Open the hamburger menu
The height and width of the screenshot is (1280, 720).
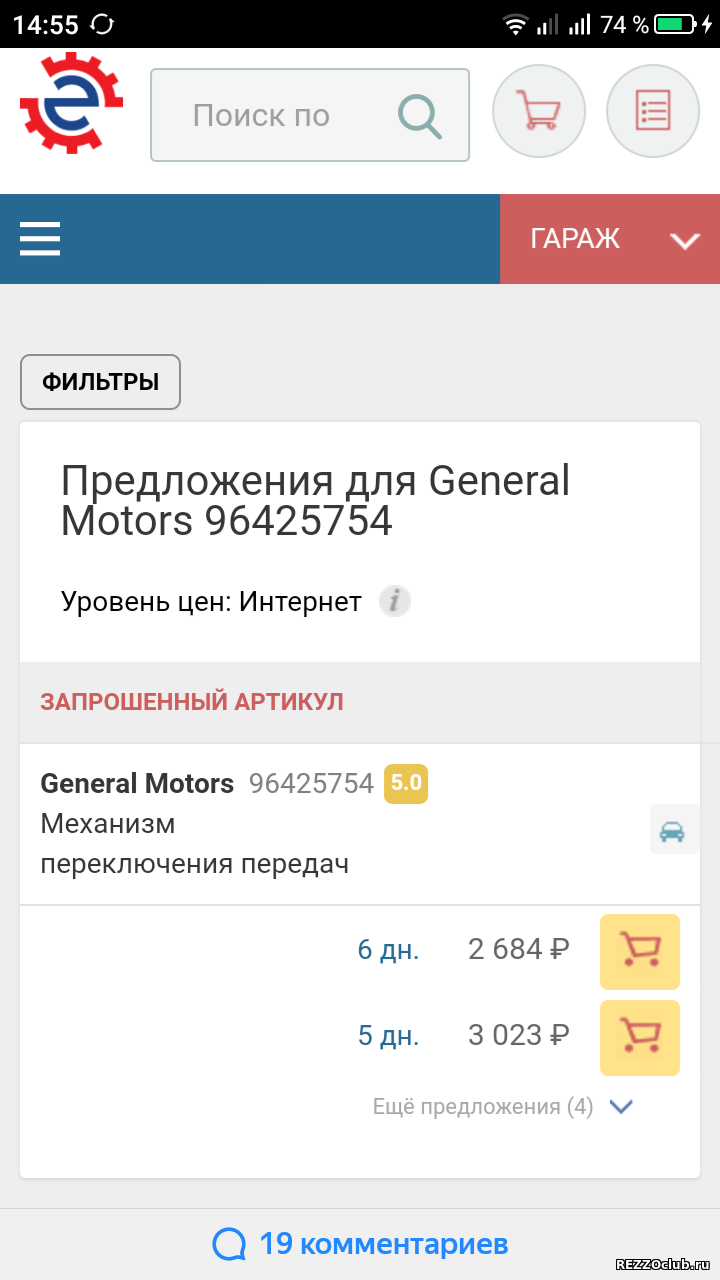pos(40,239)
